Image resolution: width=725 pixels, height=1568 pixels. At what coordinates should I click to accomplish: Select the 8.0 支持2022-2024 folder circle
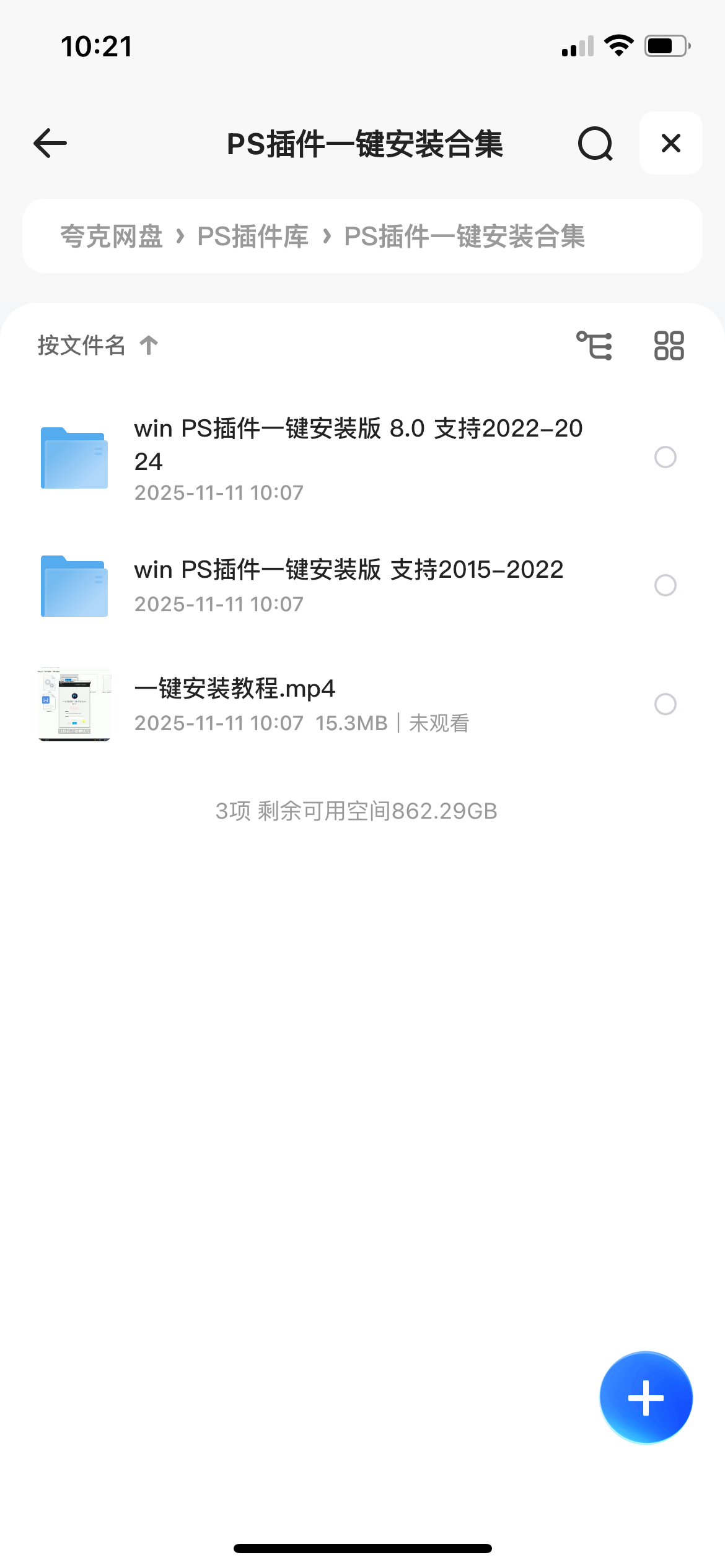click(x=665, y=457)
